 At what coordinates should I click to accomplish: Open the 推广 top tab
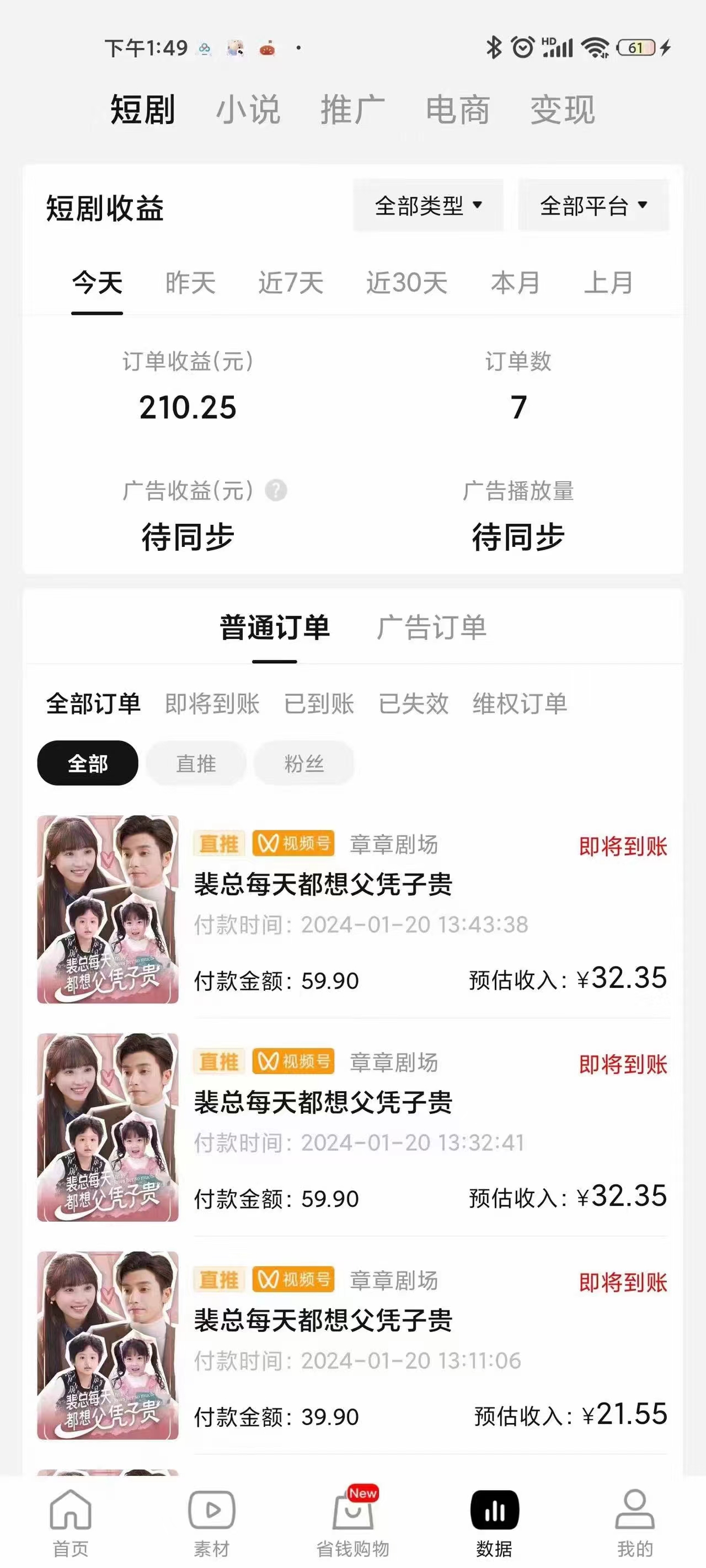pyautogui.click(x=352, y=110)
